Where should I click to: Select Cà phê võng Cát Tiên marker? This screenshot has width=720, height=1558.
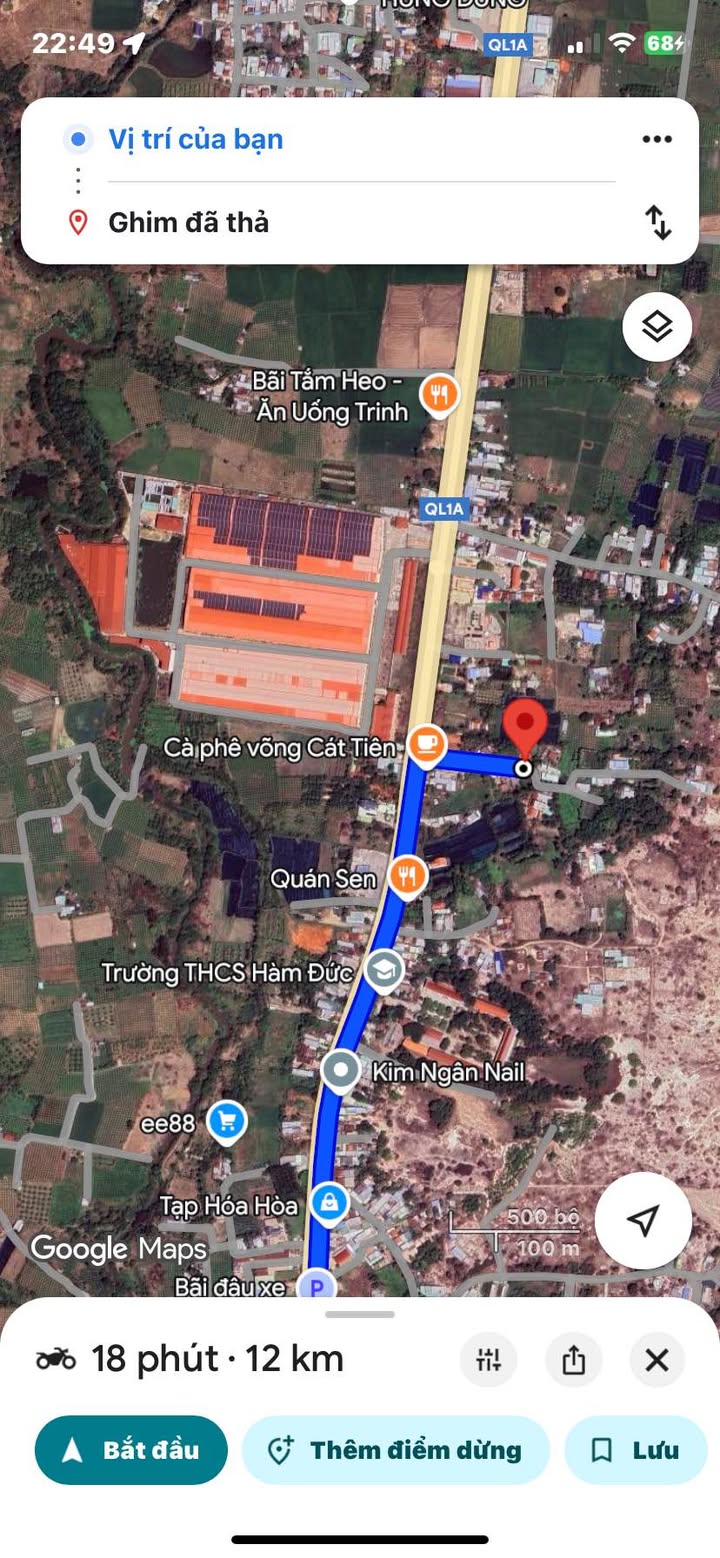427,745
